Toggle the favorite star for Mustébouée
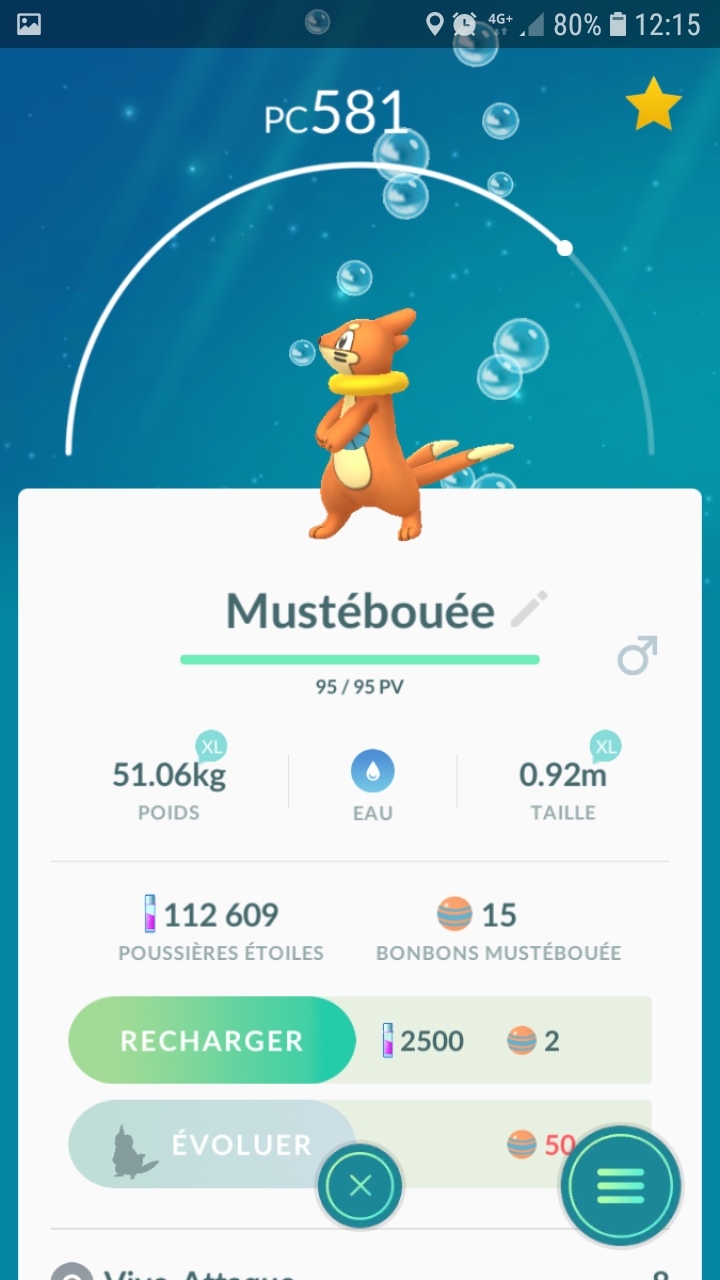Image resolution: width=720 pixels, height=1280 pixels. [653, 107]
